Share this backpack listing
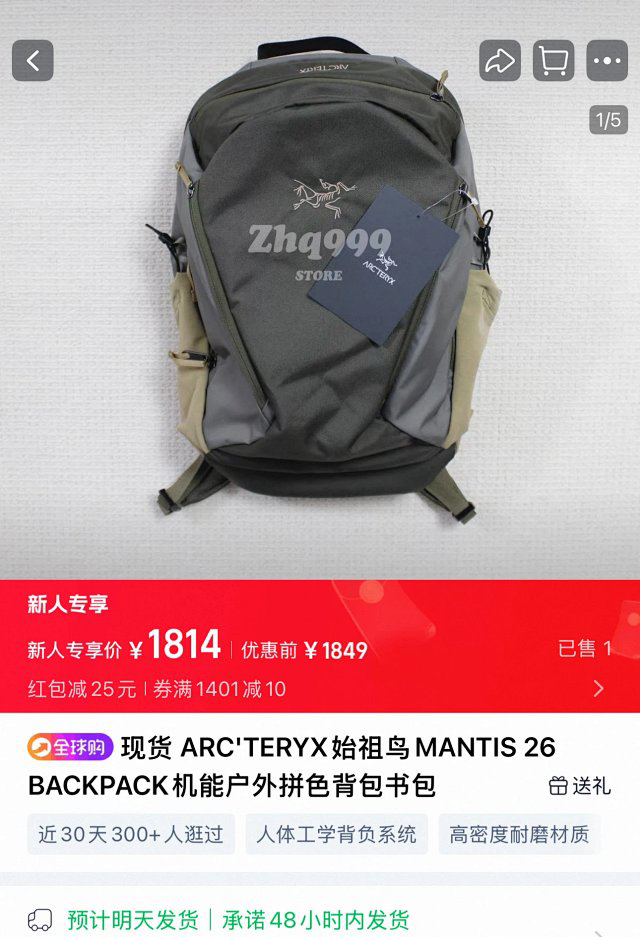The width and height of the screenshot is (640, 937). (x=500, y=60)
